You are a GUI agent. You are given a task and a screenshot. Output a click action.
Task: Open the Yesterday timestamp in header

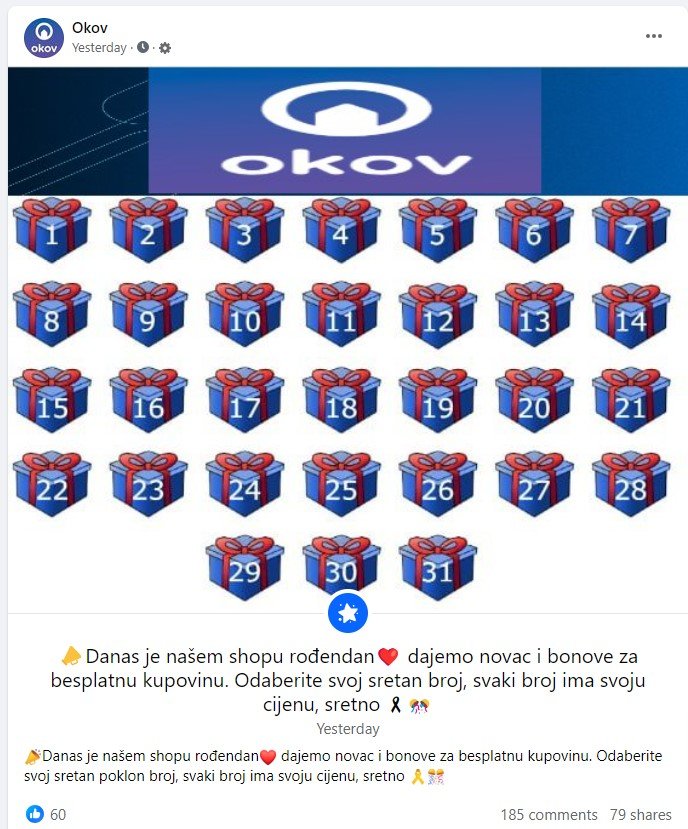[99, 47]
